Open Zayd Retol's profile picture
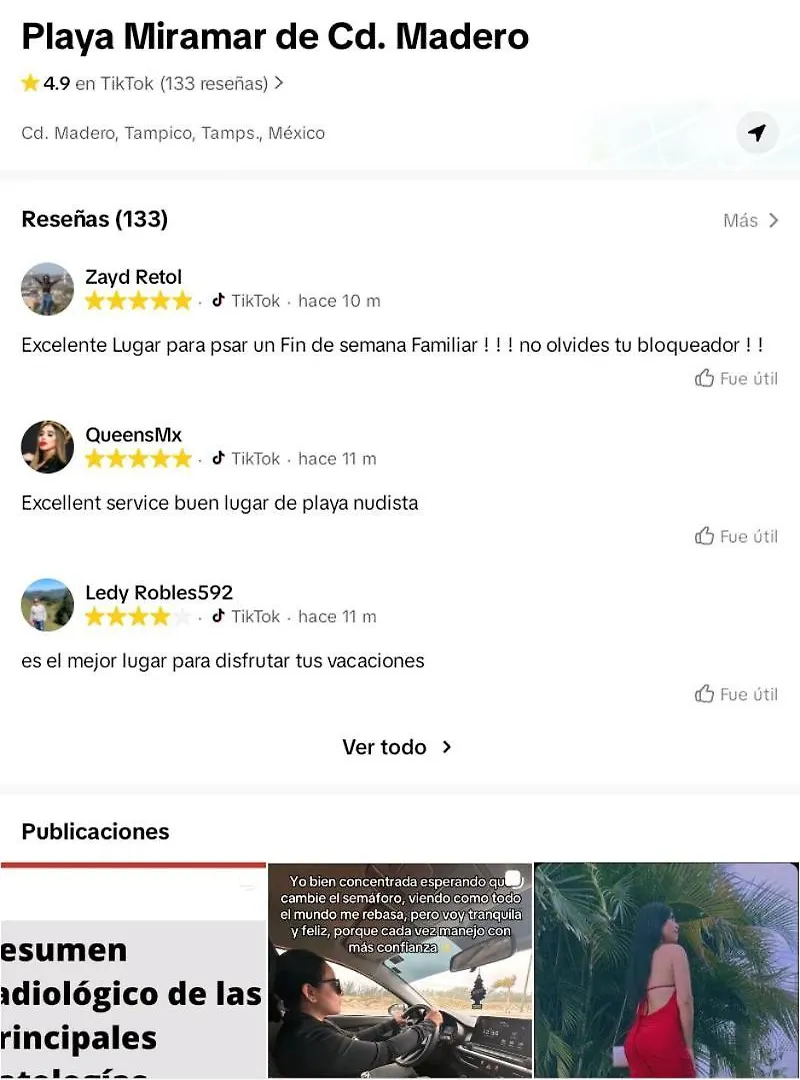The width and height of the screenshot is (800, 1080). (x=47, y=289)
